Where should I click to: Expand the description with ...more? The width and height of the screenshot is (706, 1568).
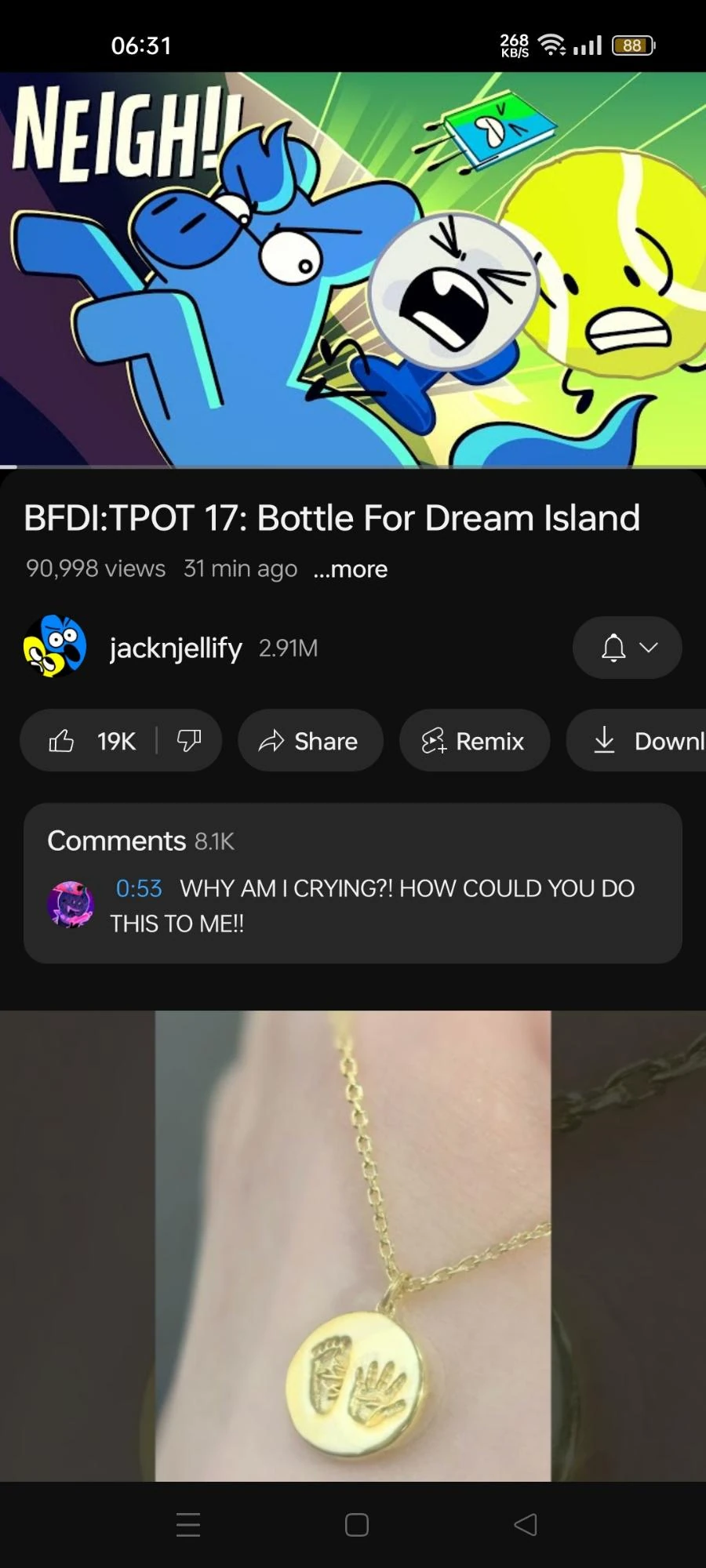[x=350, y=569]
